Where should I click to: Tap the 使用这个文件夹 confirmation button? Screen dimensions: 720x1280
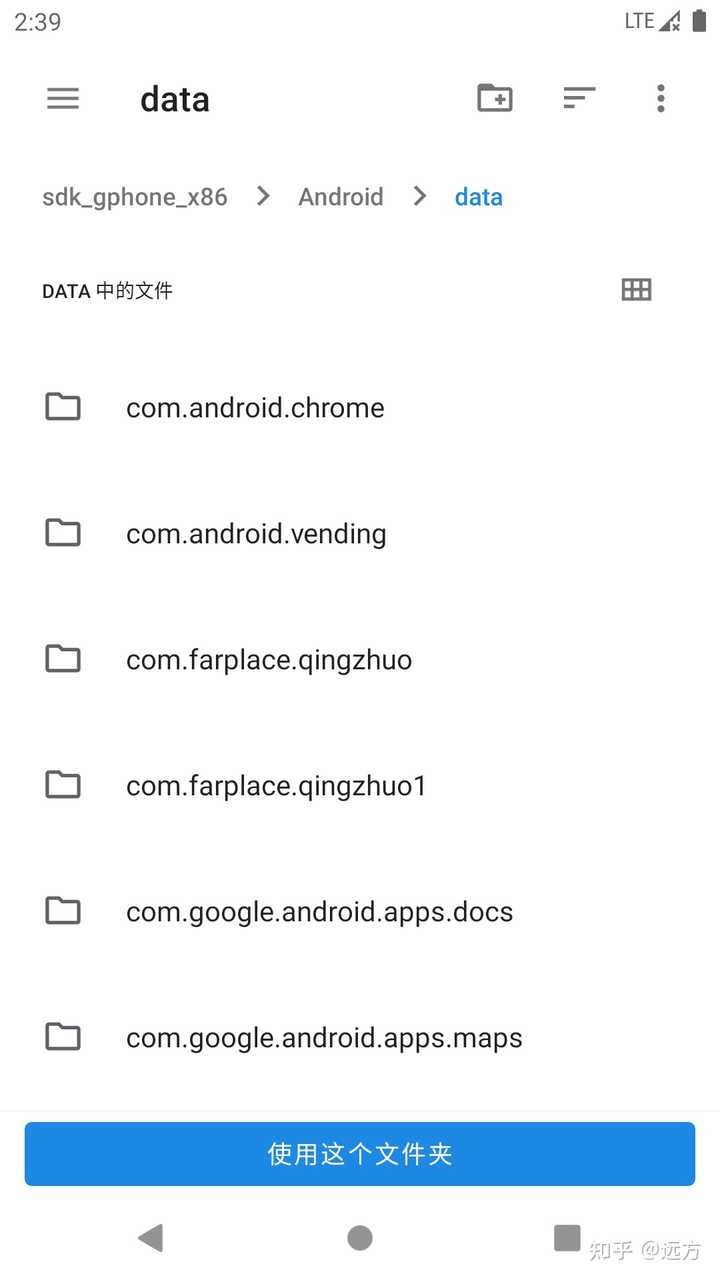[359, 1153]
